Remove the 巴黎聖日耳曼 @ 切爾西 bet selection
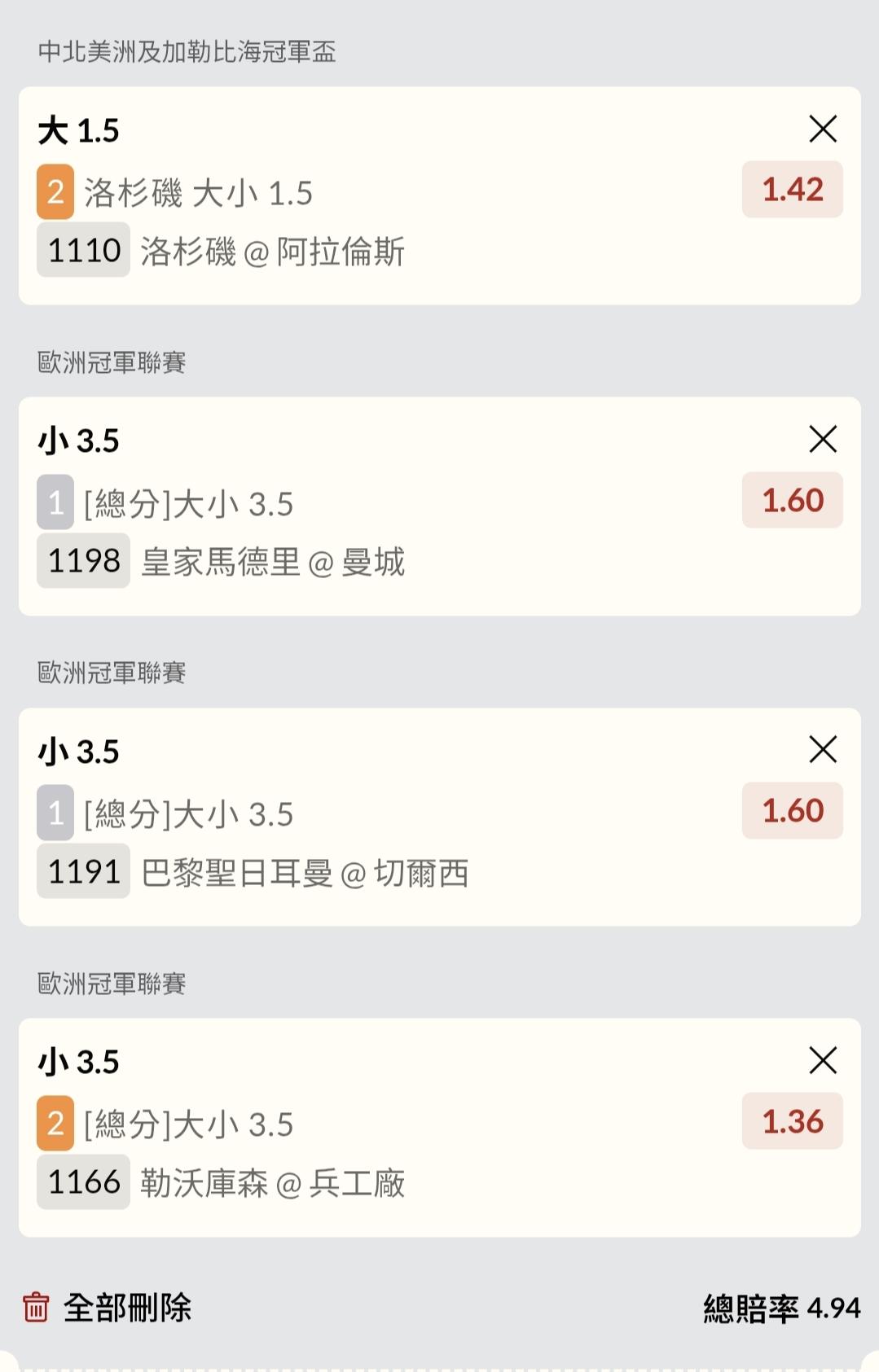This screenshot has height=1372, width=879. (823, 749)
